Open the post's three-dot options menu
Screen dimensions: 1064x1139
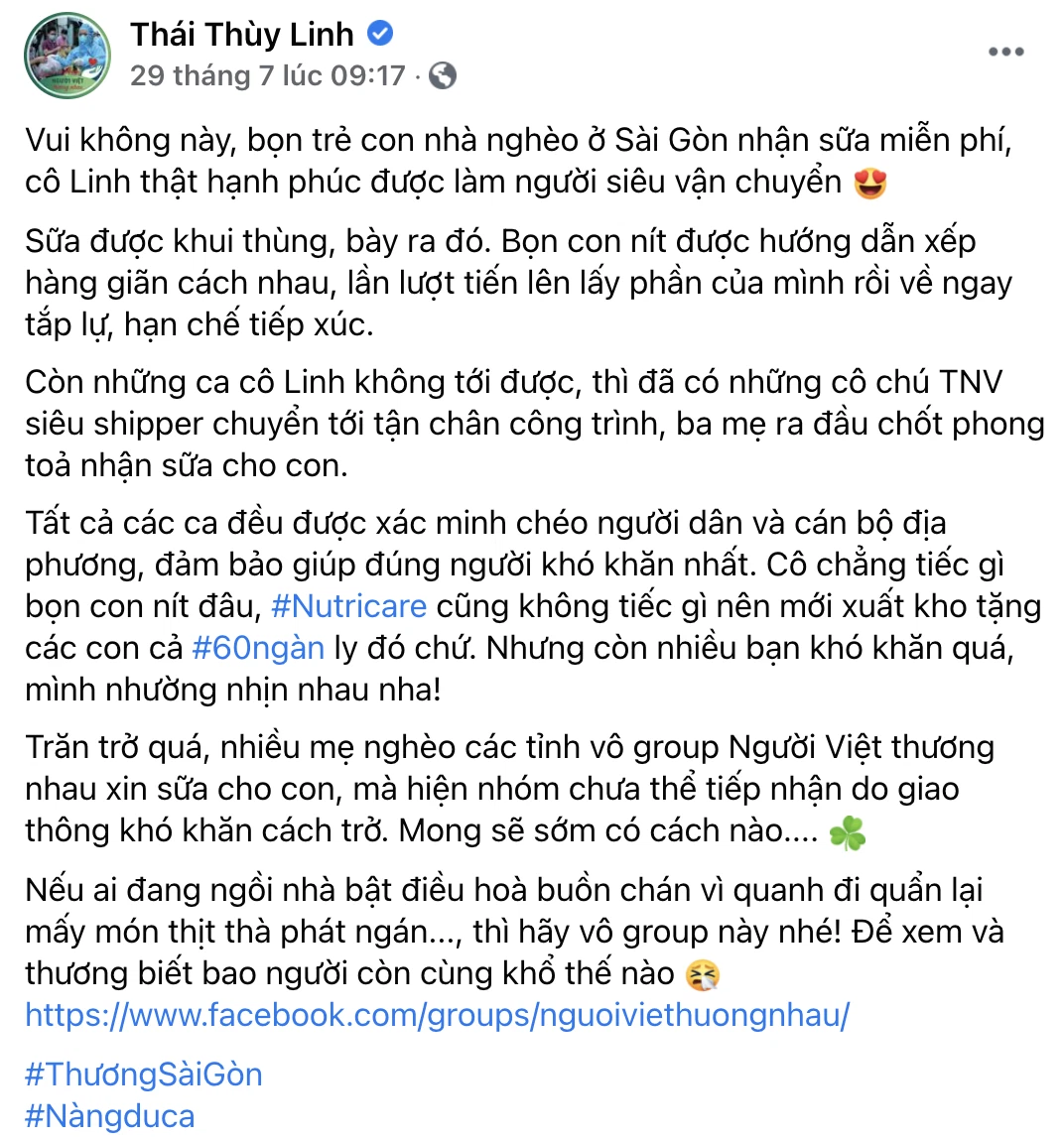(x=1005, y=53)
